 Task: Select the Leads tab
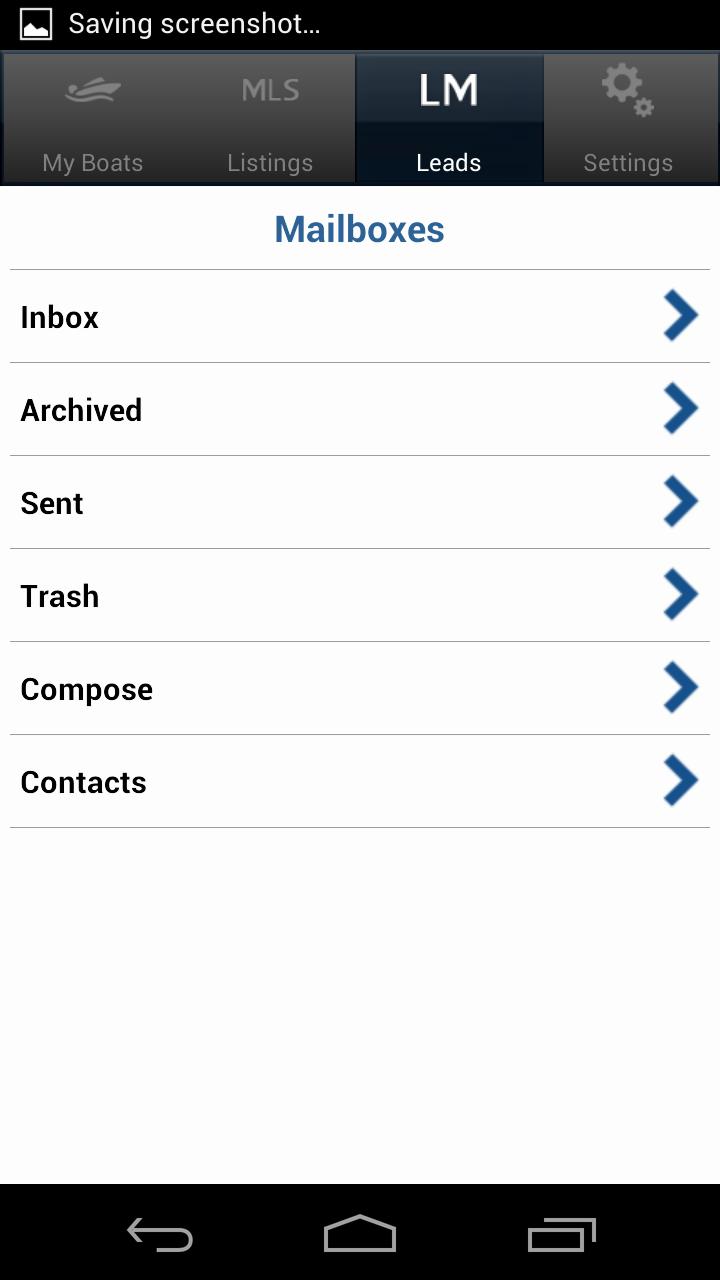[449, 120]
